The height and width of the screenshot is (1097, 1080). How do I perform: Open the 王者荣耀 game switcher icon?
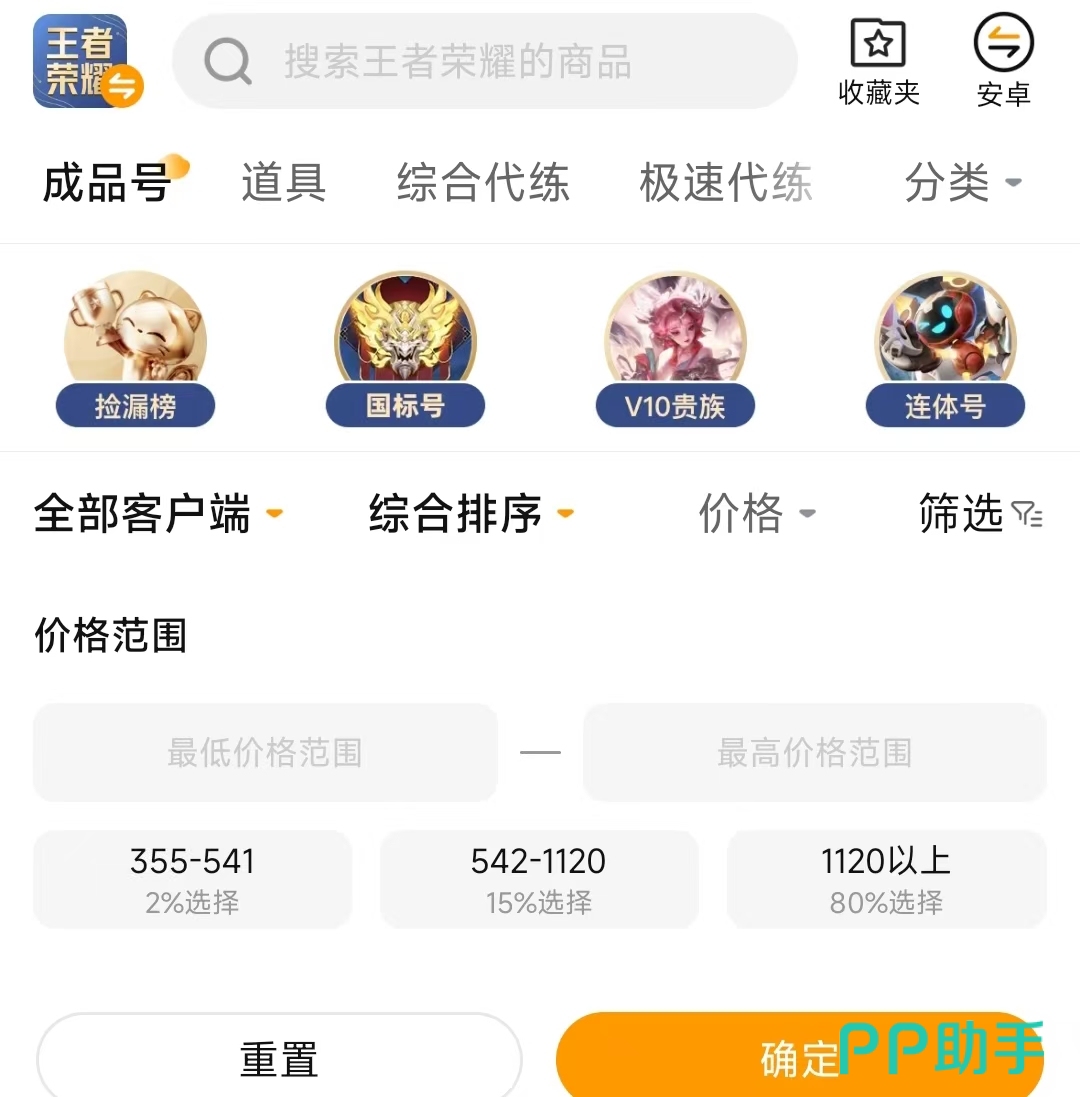(85, 62)
